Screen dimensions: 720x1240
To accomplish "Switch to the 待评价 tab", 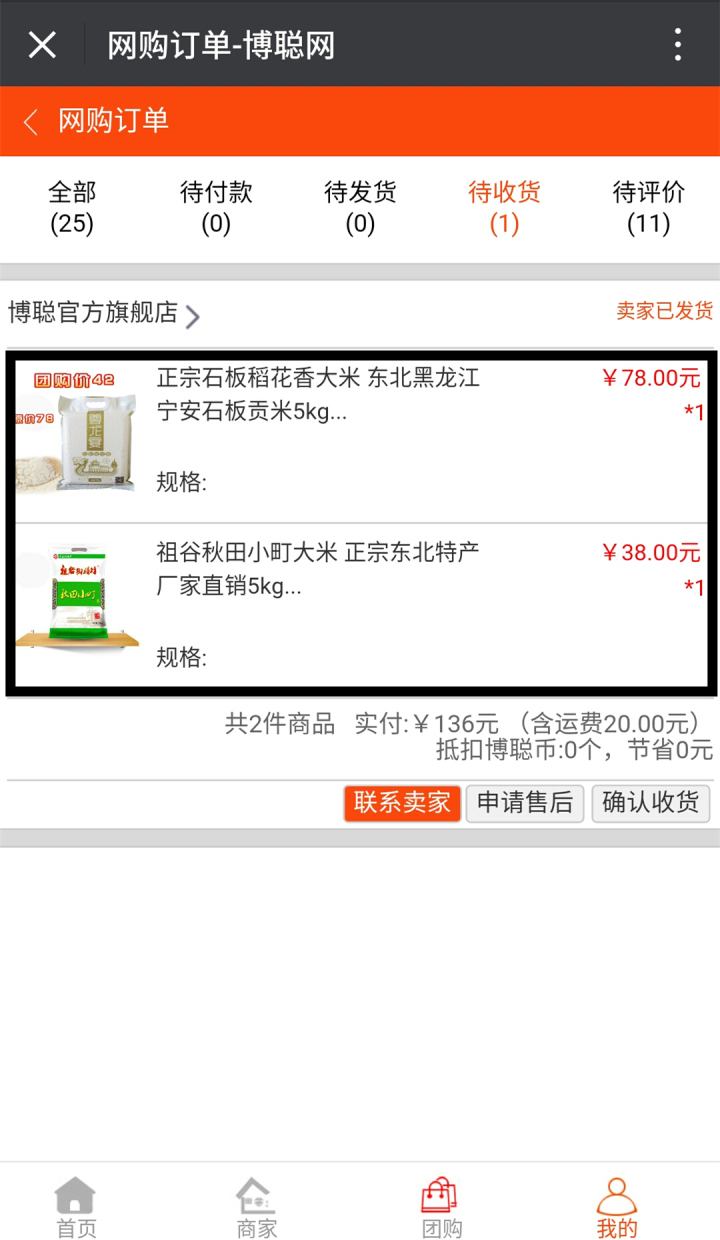I will click(x=648, y=207).
